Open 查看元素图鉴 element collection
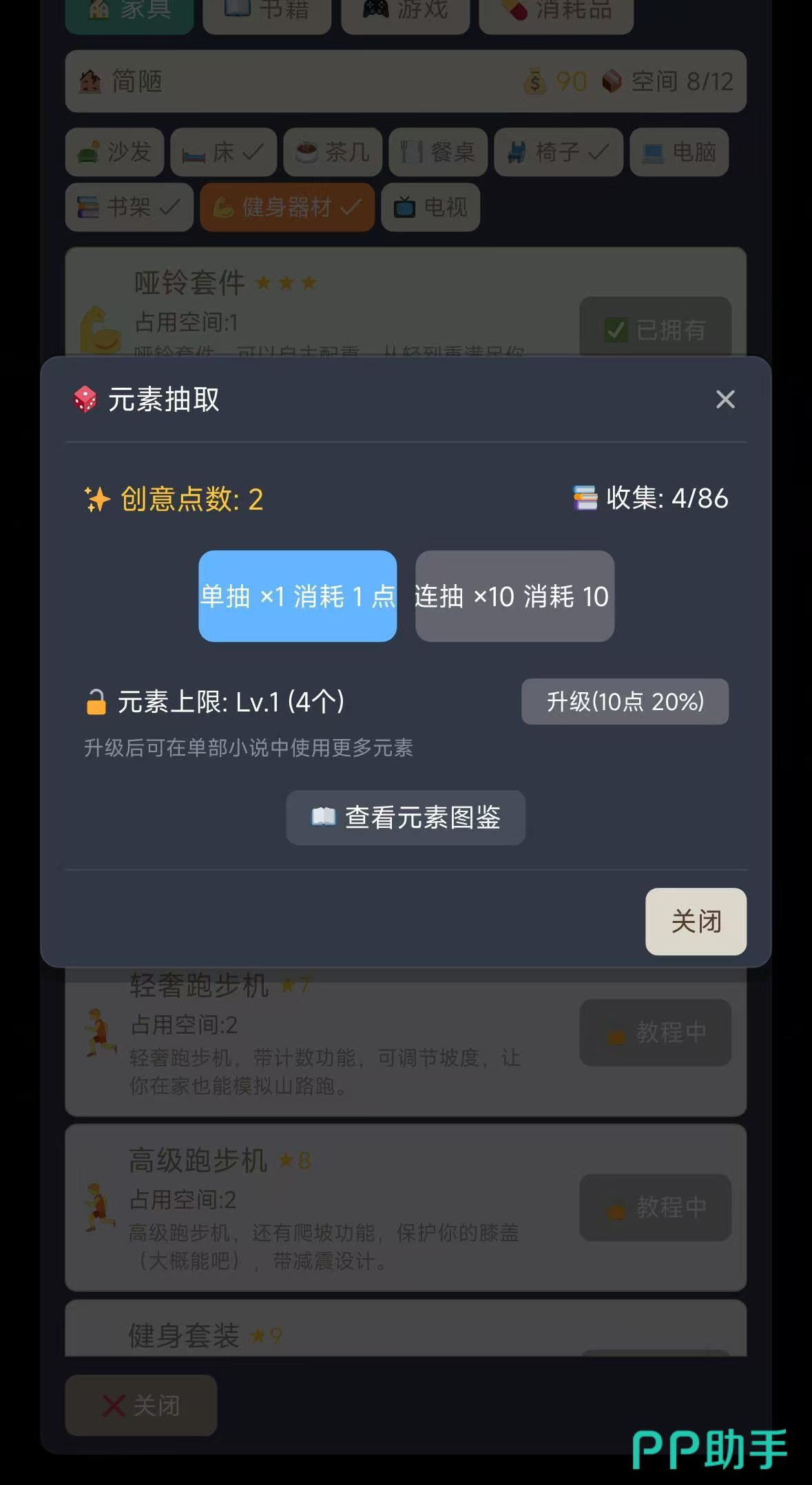The width and height of the screenshot is (812, 1485). [406, 818]
